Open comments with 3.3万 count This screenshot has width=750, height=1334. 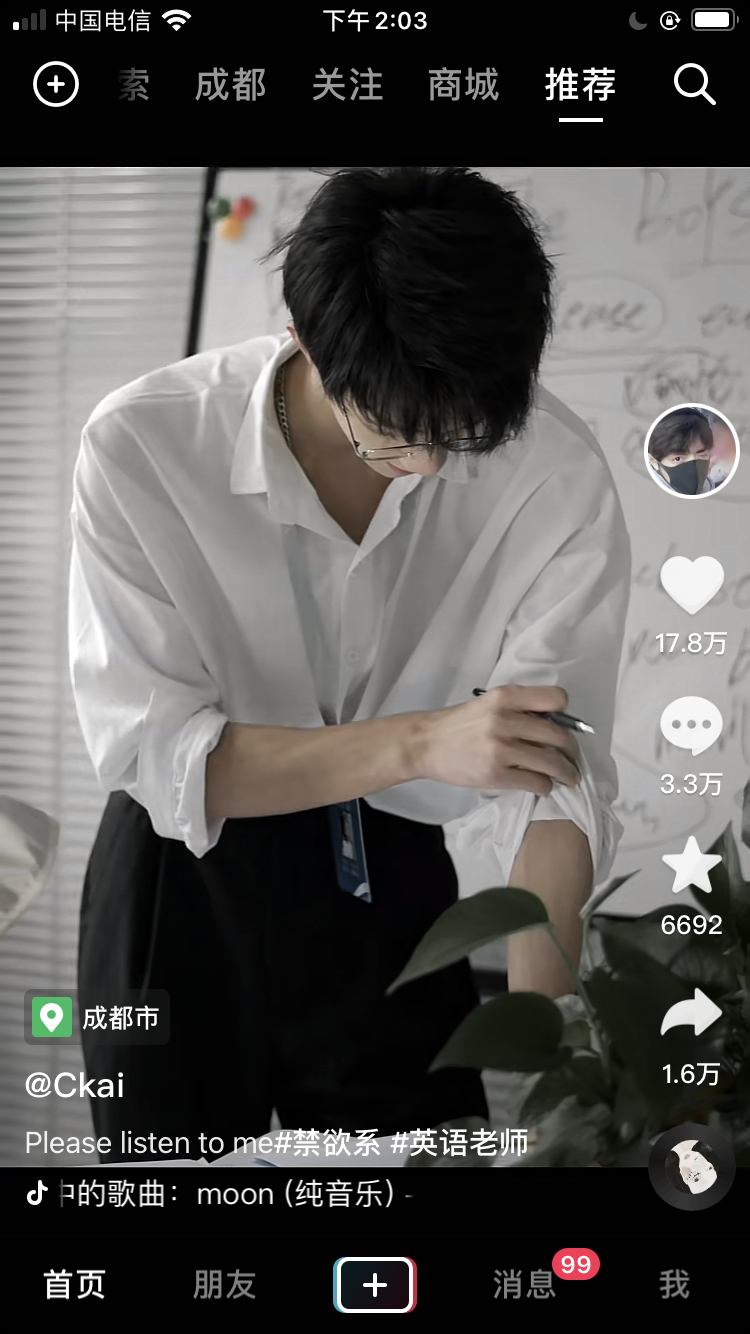click(x=691, y=727)
